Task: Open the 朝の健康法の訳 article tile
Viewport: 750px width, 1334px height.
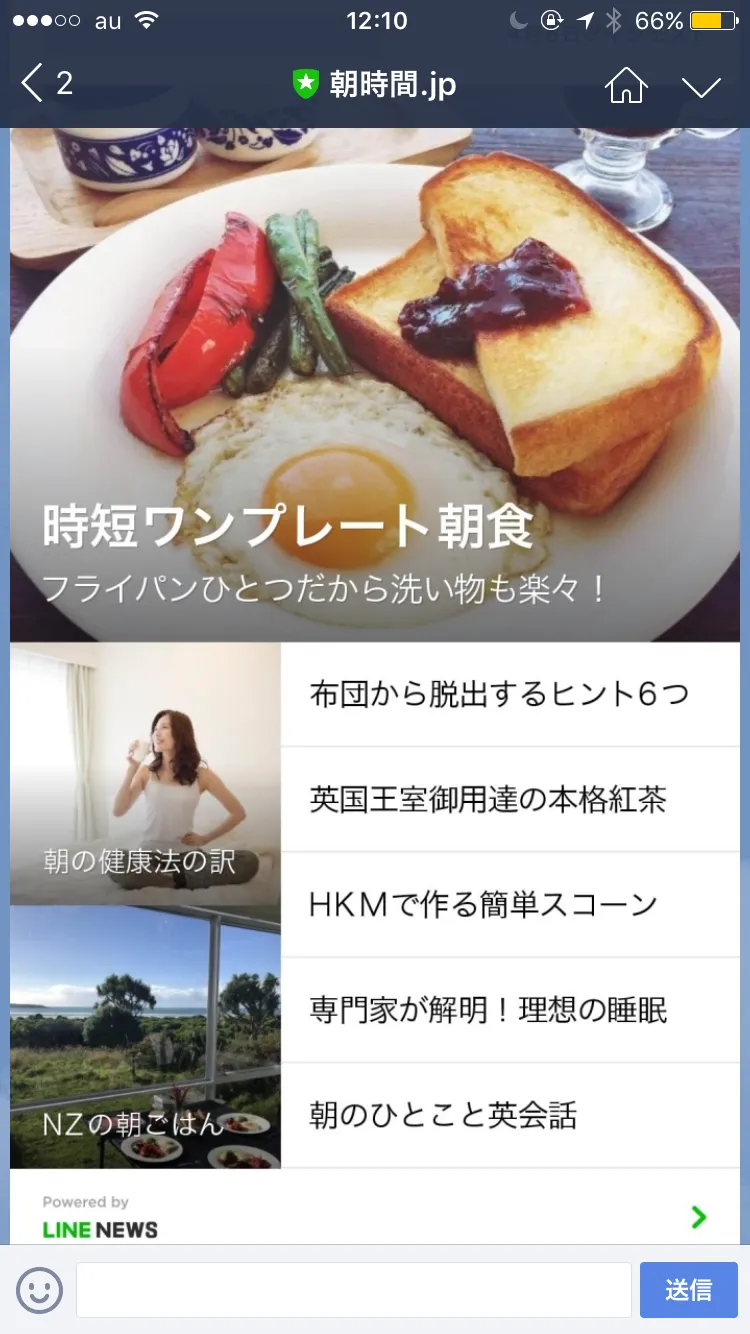Action: tap(145, 774)
